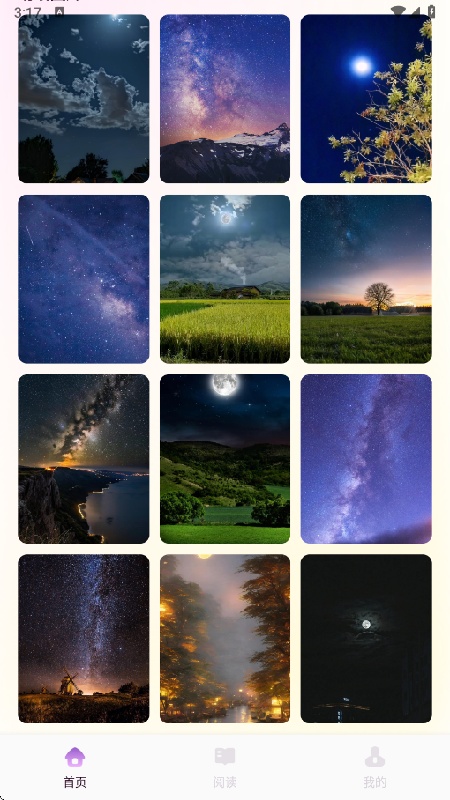Open the dark sky with small moon wallpaper
450x800 pixels.
[x=366, y=638]
